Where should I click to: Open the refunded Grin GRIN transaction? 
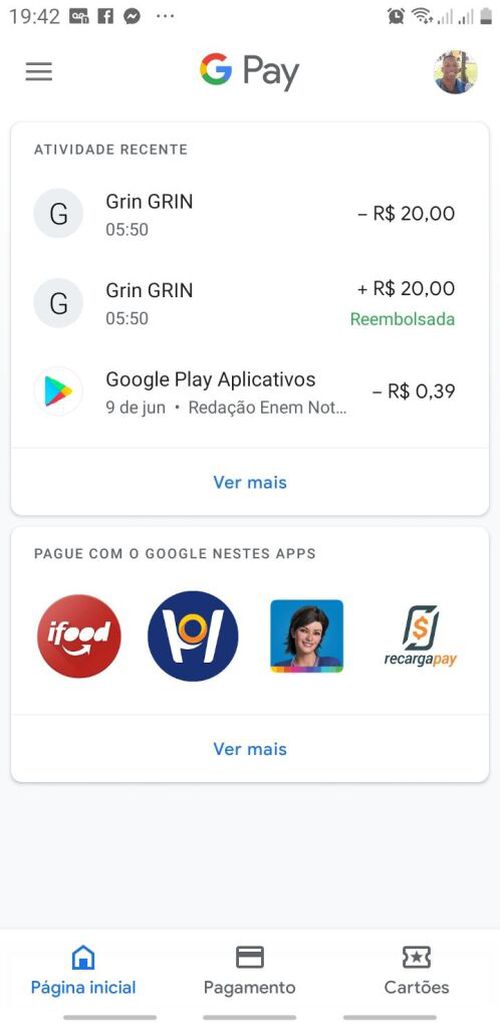tap(250, 303)
